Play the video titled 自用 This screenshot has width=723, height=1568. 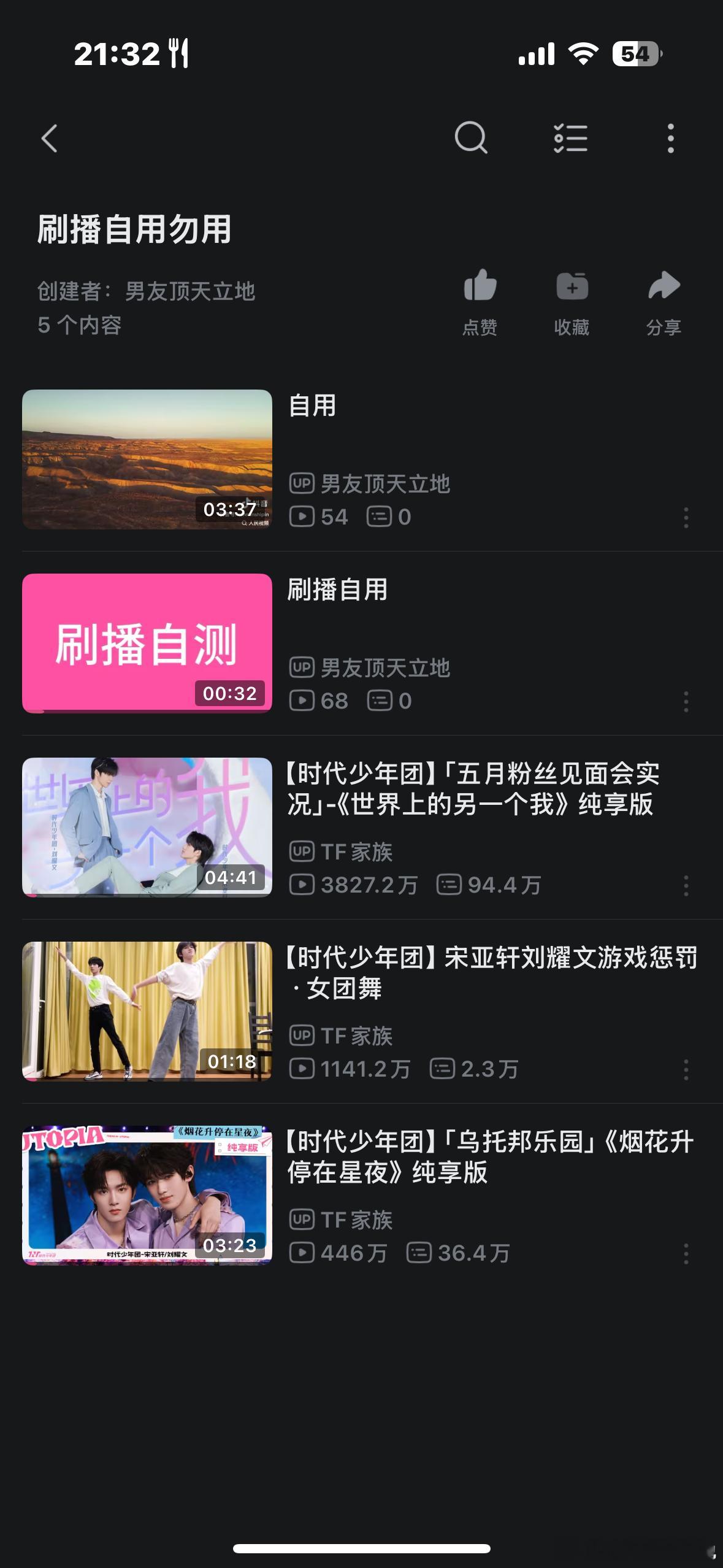[147, 459]
